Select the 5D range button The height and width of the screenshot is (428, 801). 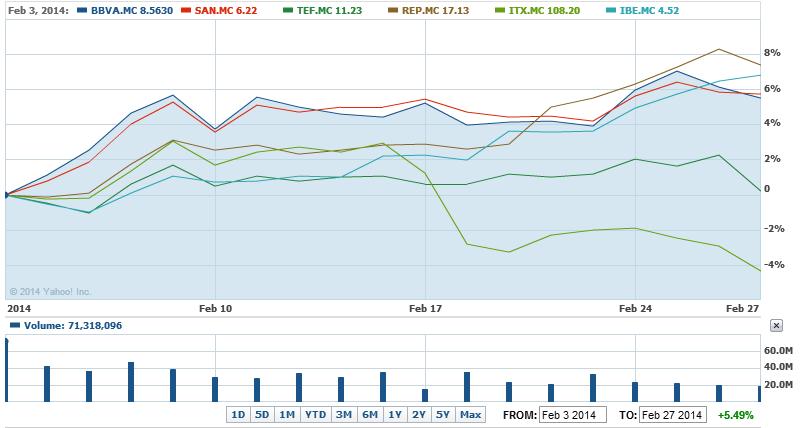point(262,414)
